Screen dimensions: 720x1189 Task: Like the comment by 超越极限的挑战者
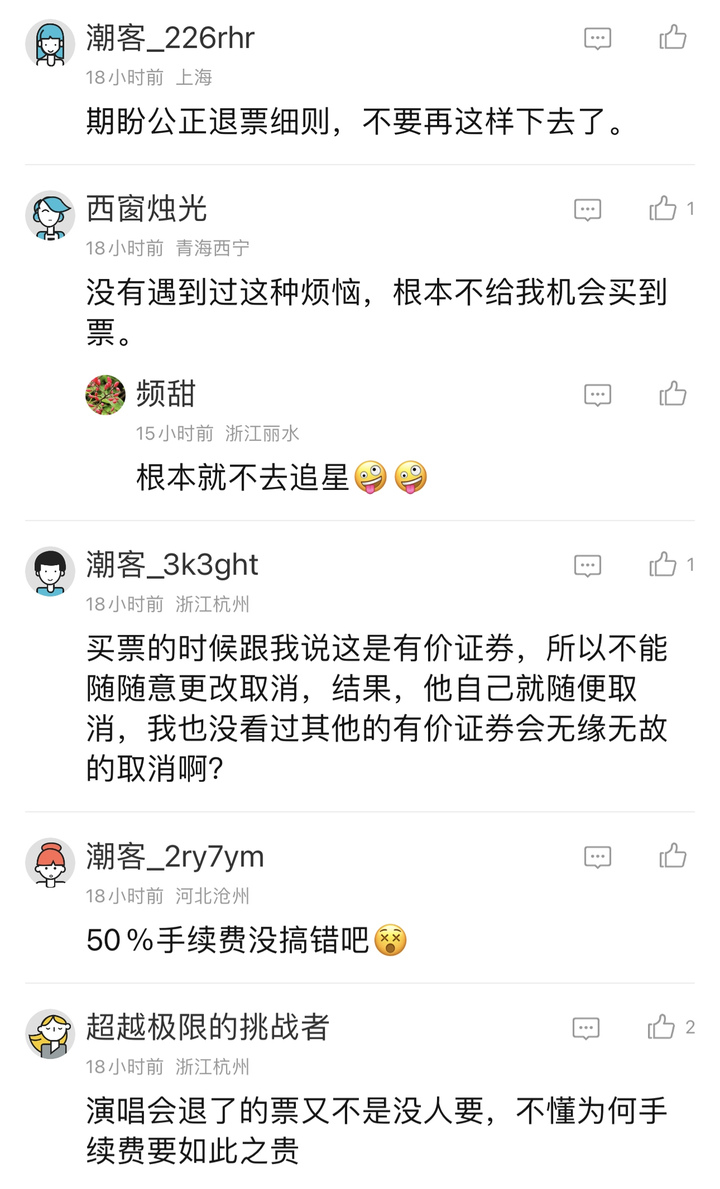coord(662,1027)
